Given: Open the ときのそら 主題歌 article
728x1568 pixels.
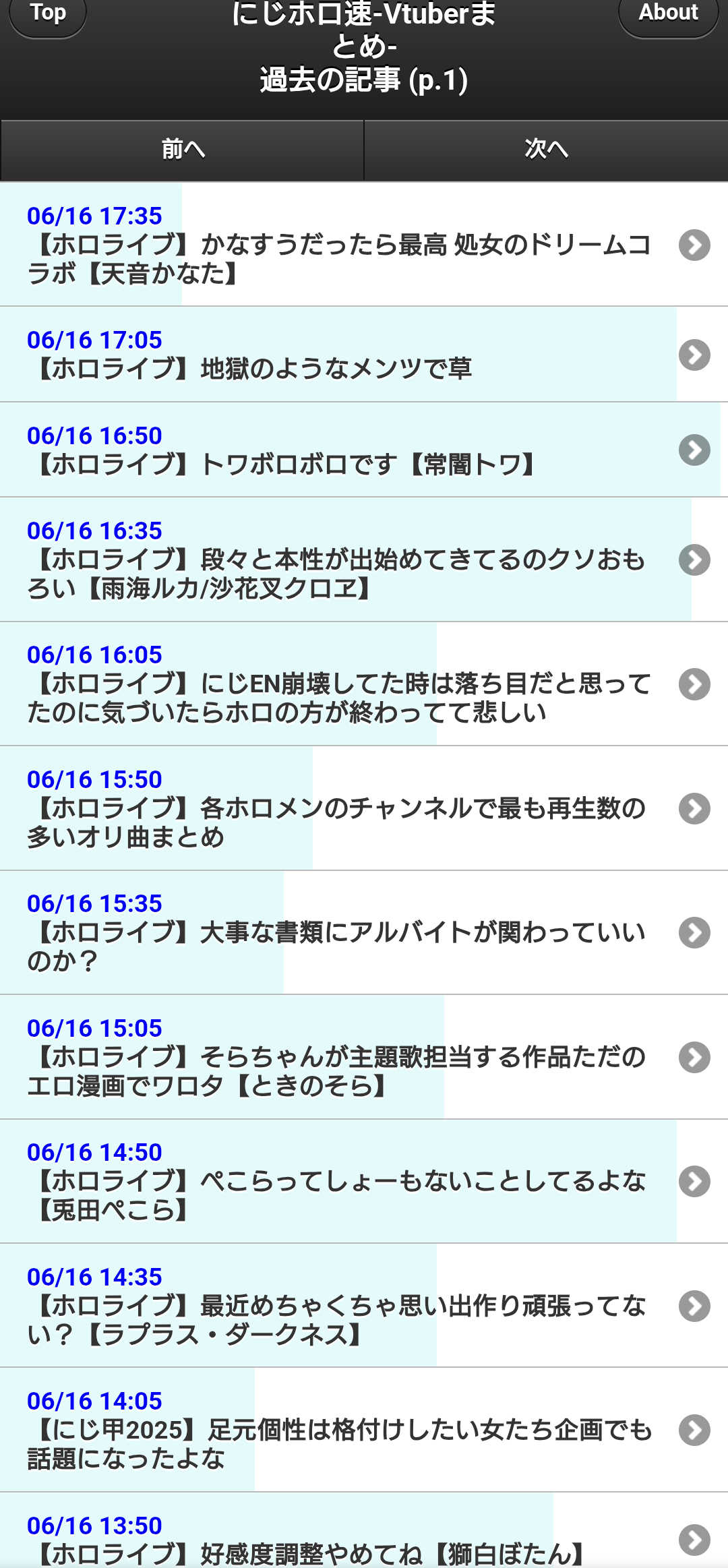Looking at the screenshot, I should [x=364, y=1057].
